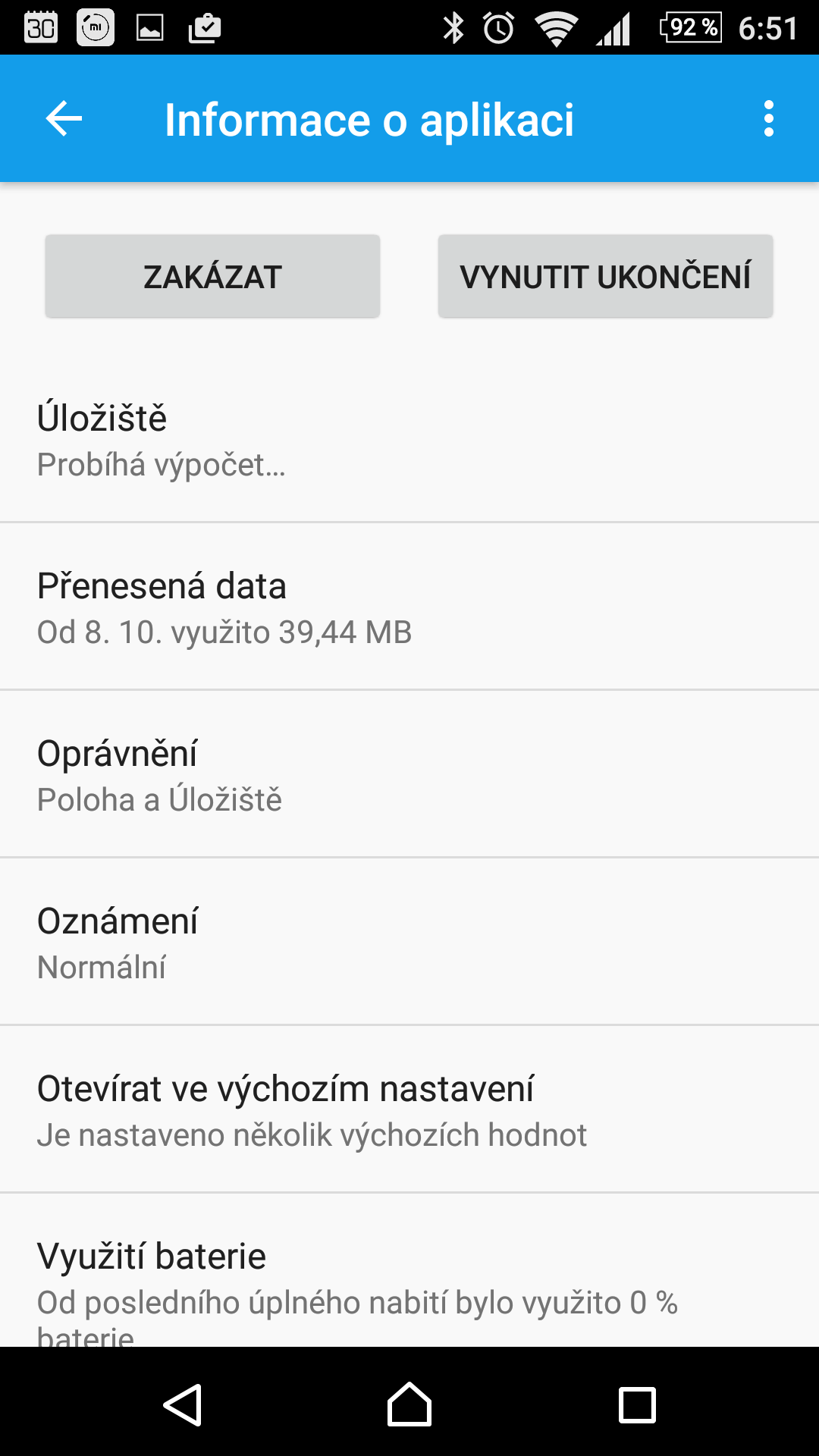Open Otevírat ve výchozím nastavení
819x1456 pixels.
[x=409, y=1109]
